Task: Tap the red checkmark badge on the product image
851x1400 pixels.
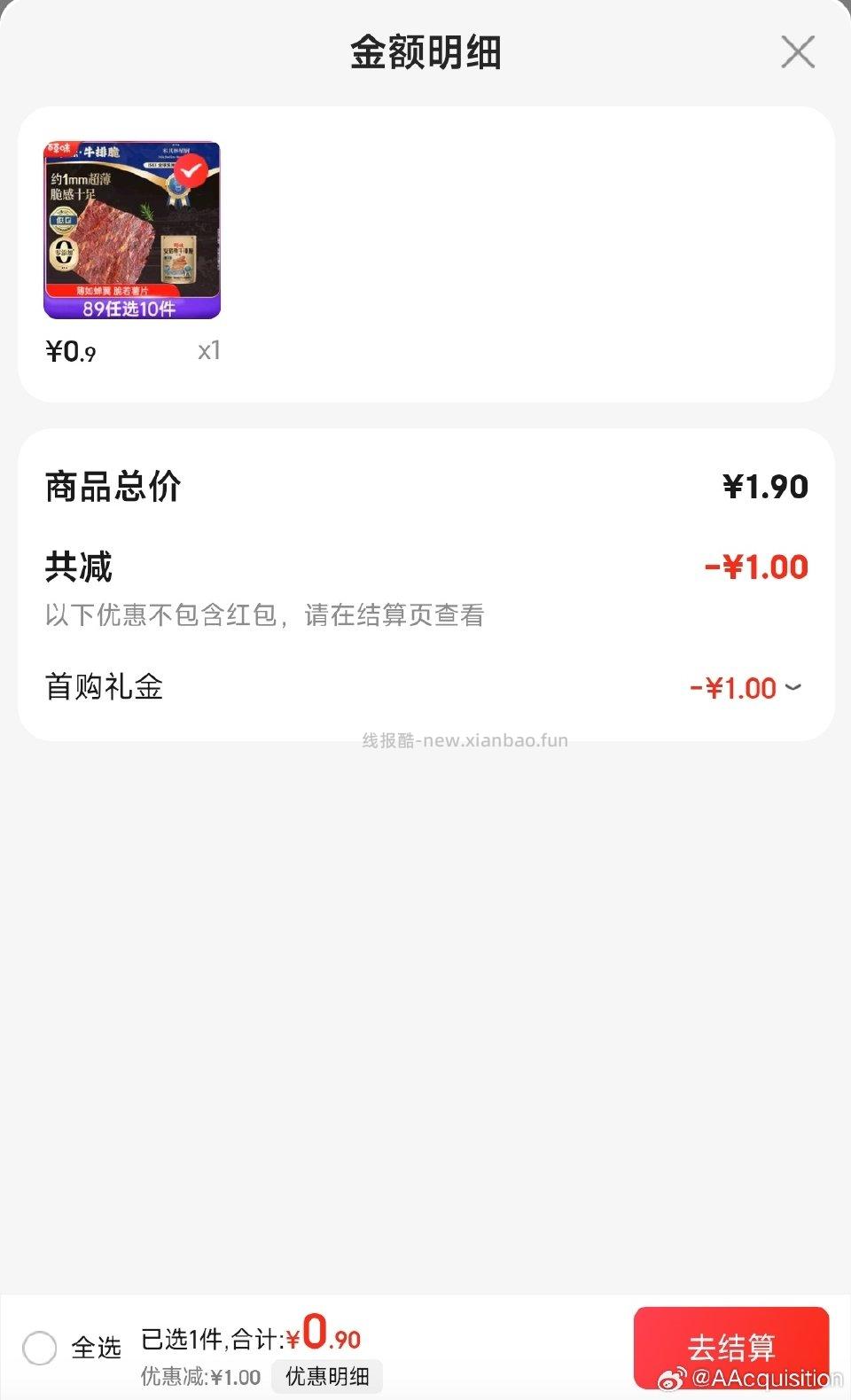Action: (x=190, y=171)
